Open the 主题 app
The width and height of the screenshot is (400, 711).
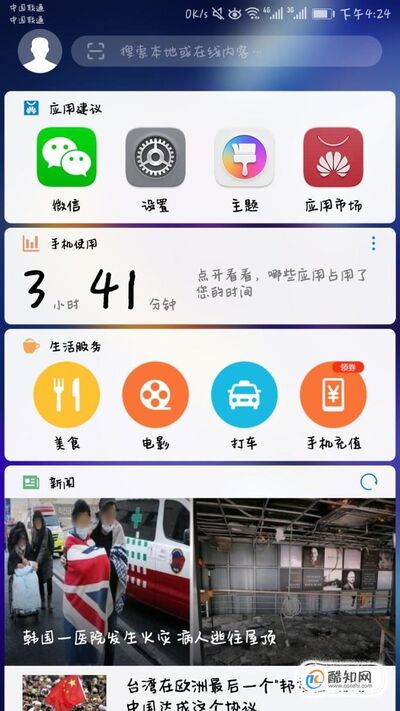(x=244, y=170)
